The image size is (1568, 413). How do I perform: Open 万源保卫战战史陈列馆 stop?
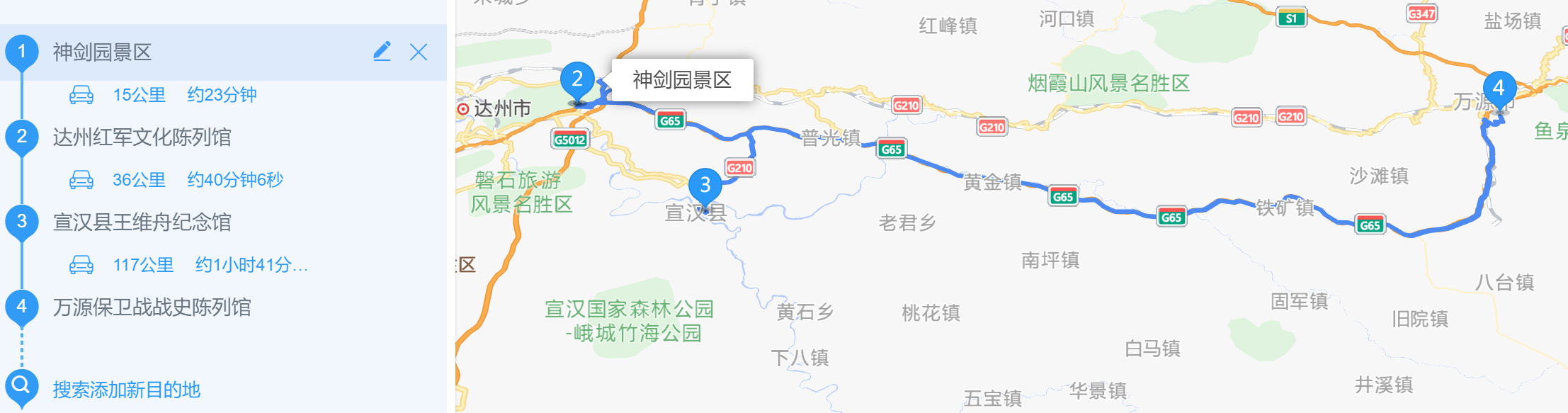point(152,307)
